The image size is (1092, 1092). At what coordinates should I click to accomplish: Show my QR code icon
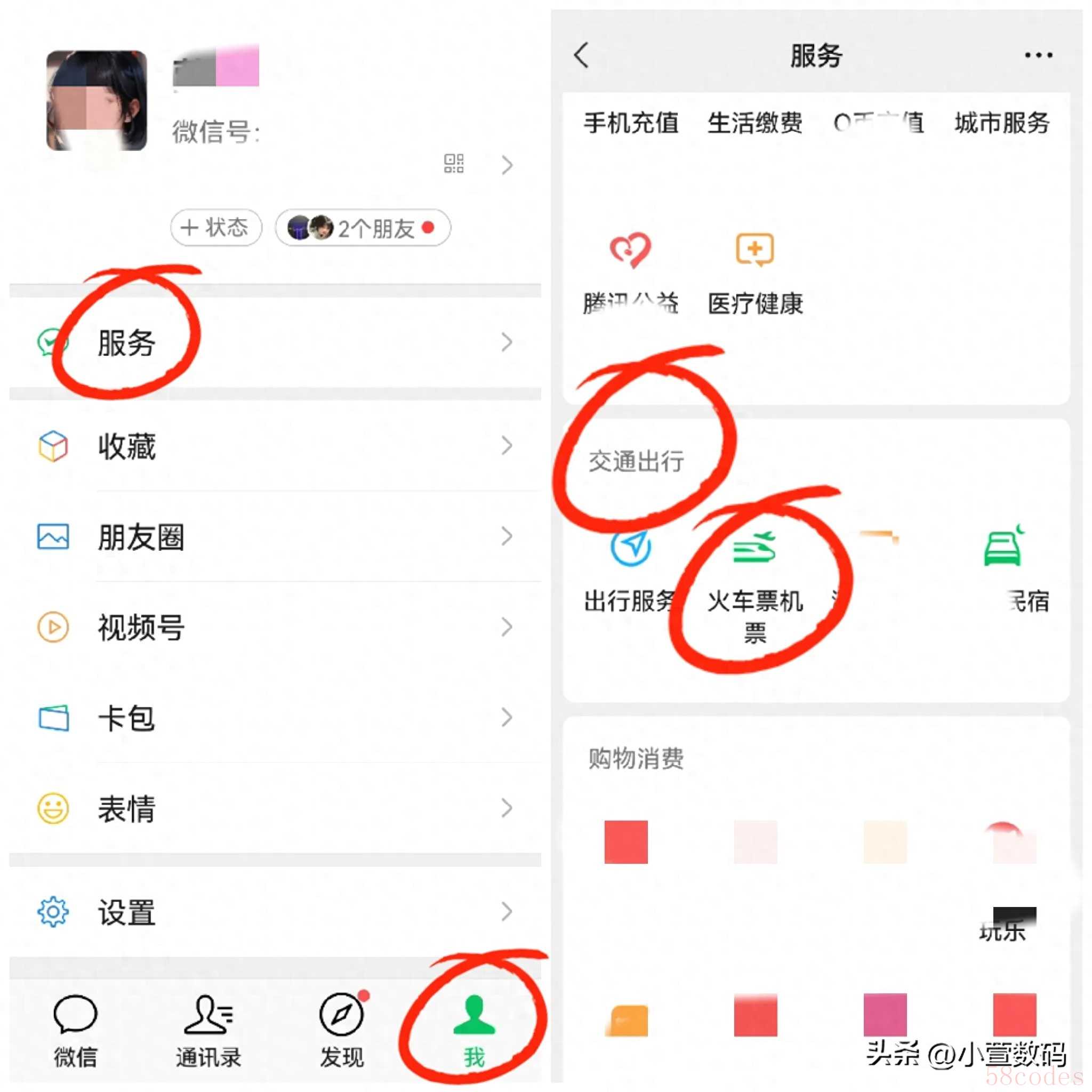[x=454, y=164]
